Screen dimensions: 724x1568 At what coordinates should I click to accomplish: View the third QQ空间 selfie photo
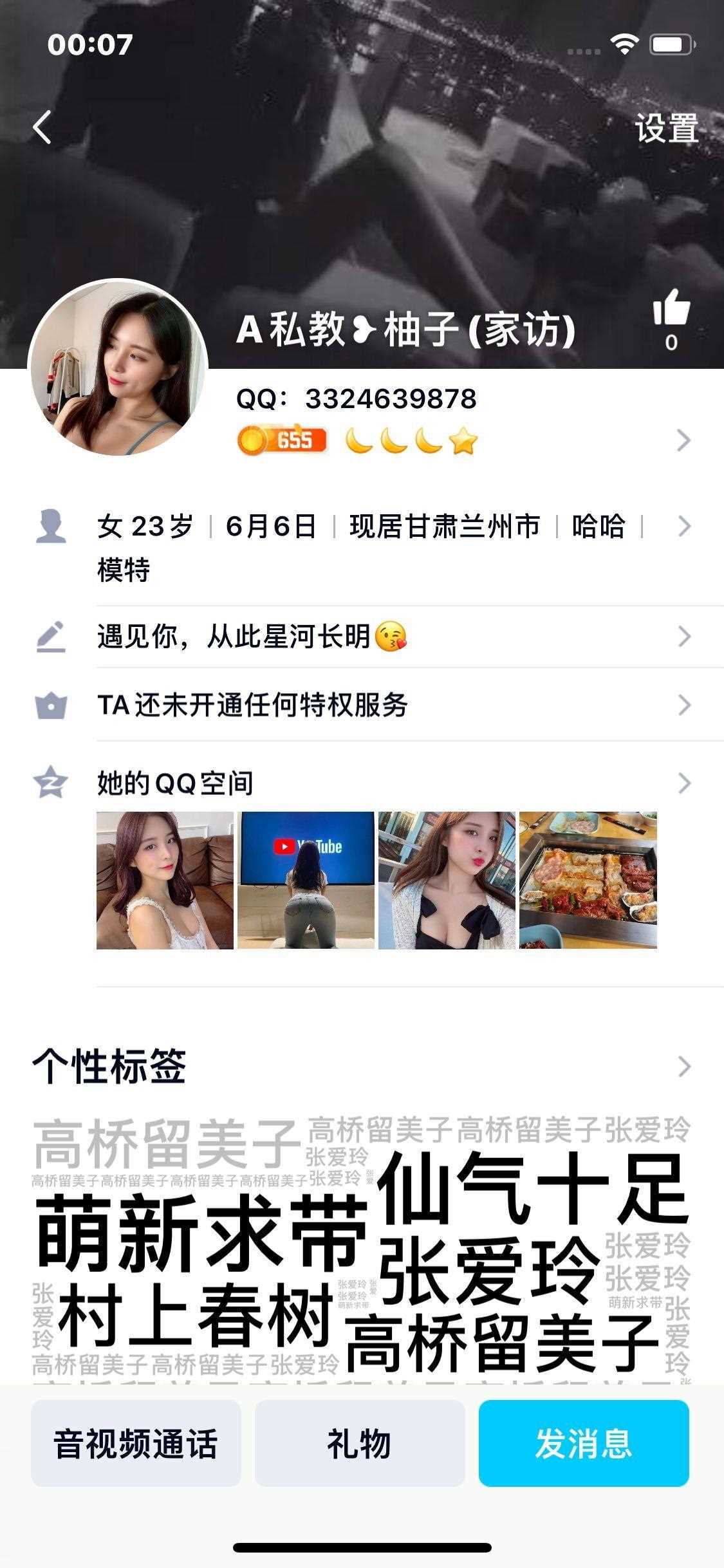pyautogui.click(x=447, y=880)
